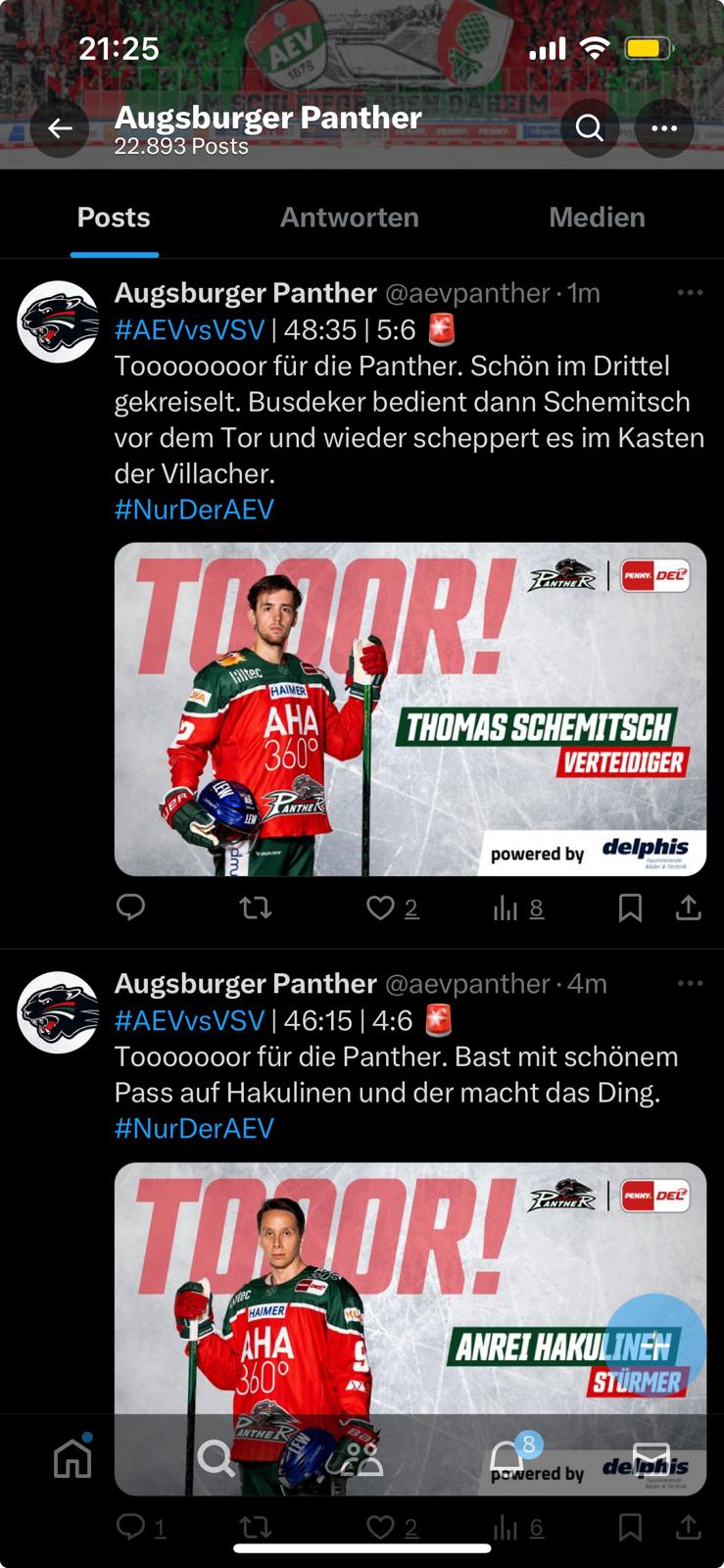
Task: Open more options on the 46:15 post
Action: click(x=690, y=984)
